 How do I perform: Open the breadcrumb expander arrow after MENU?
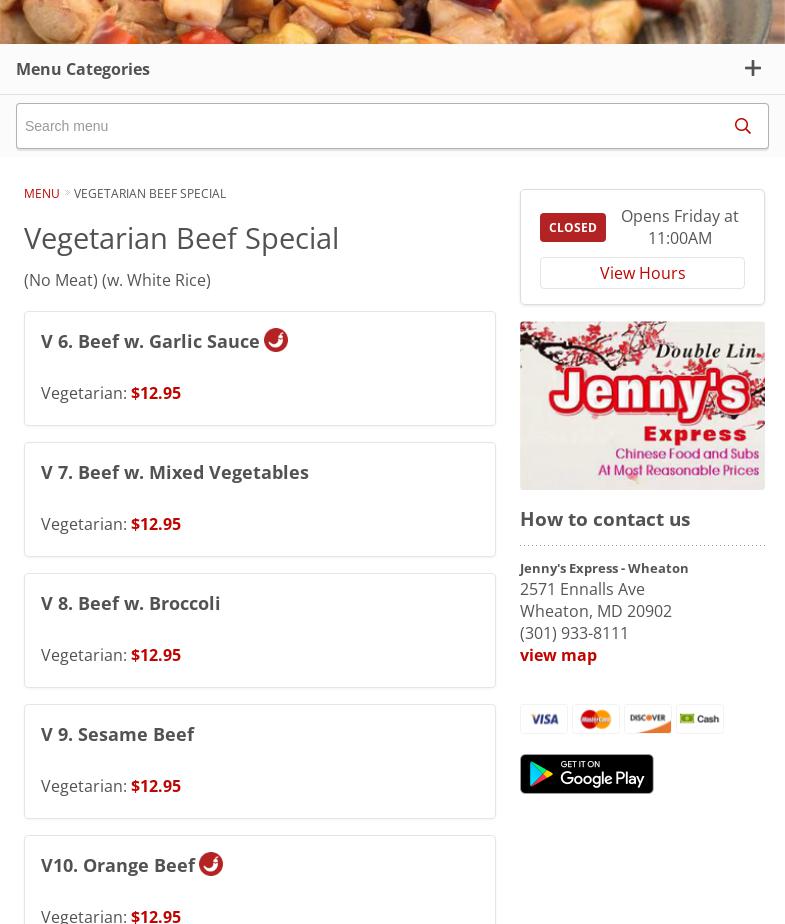tap(67, 193)
